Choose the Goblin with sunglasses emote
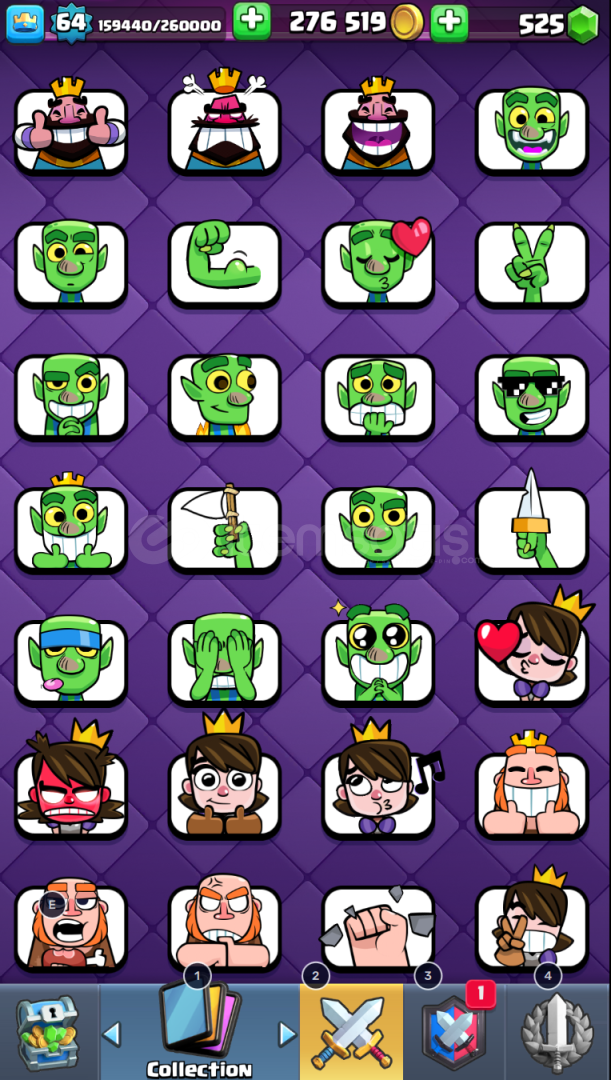 pyautogui.click(x=532, y=396)
